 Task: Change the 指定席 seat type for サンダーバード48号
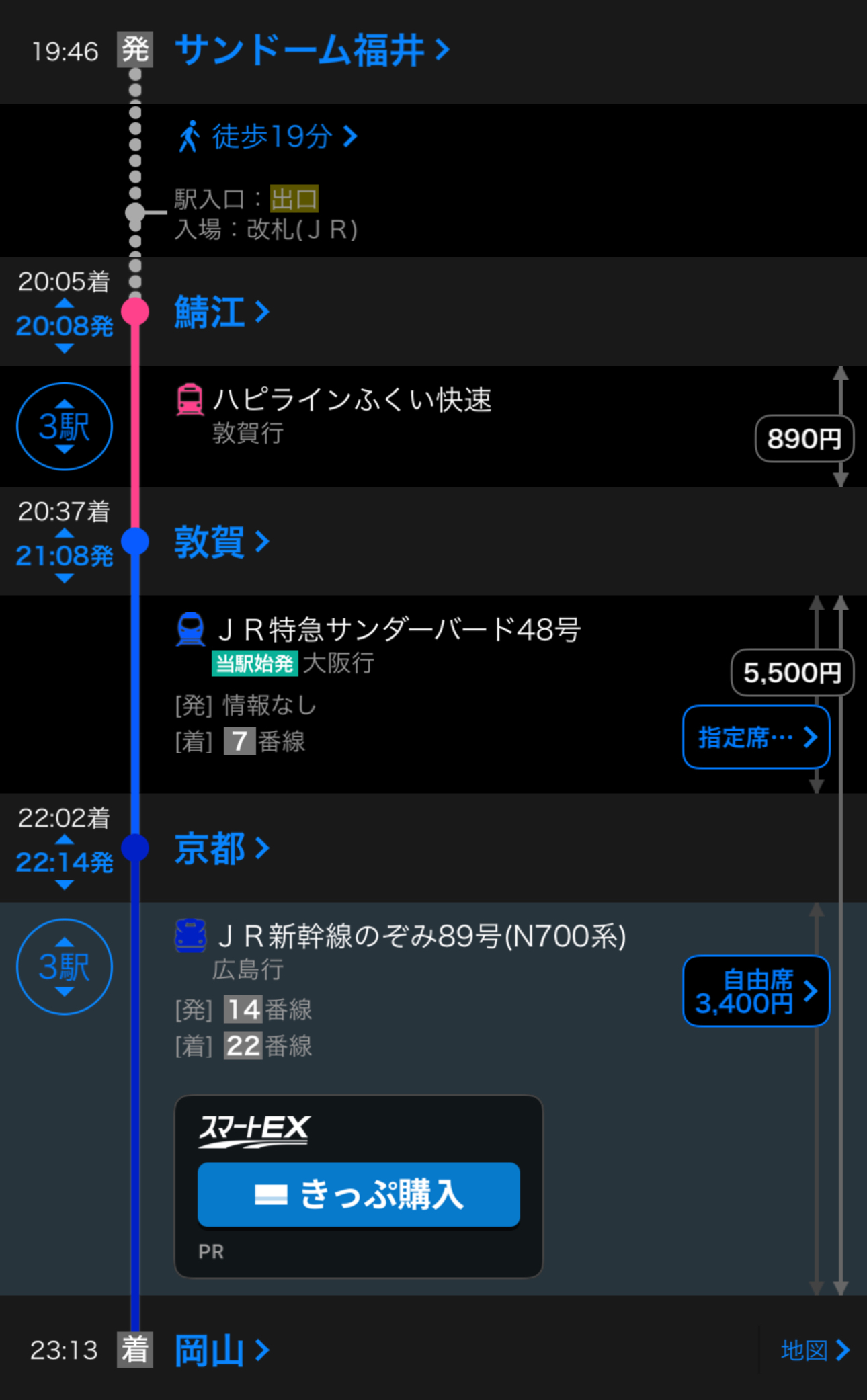coord(756,737)
